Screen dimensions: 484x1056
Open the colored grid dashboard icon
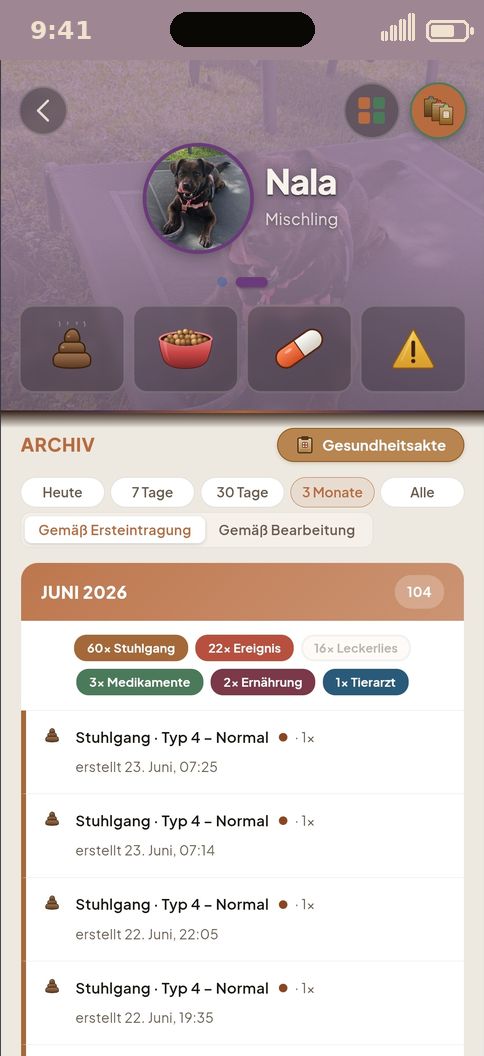(372, 110)
